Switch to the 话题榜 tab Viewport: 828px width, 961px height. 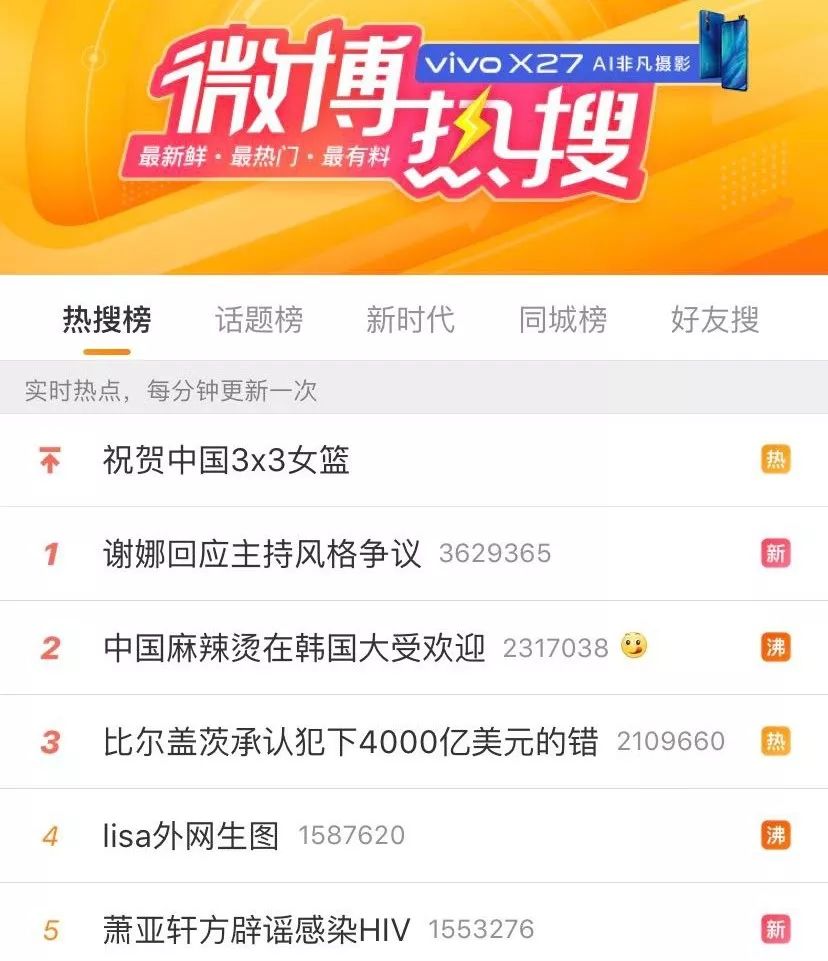click(259, 320)
